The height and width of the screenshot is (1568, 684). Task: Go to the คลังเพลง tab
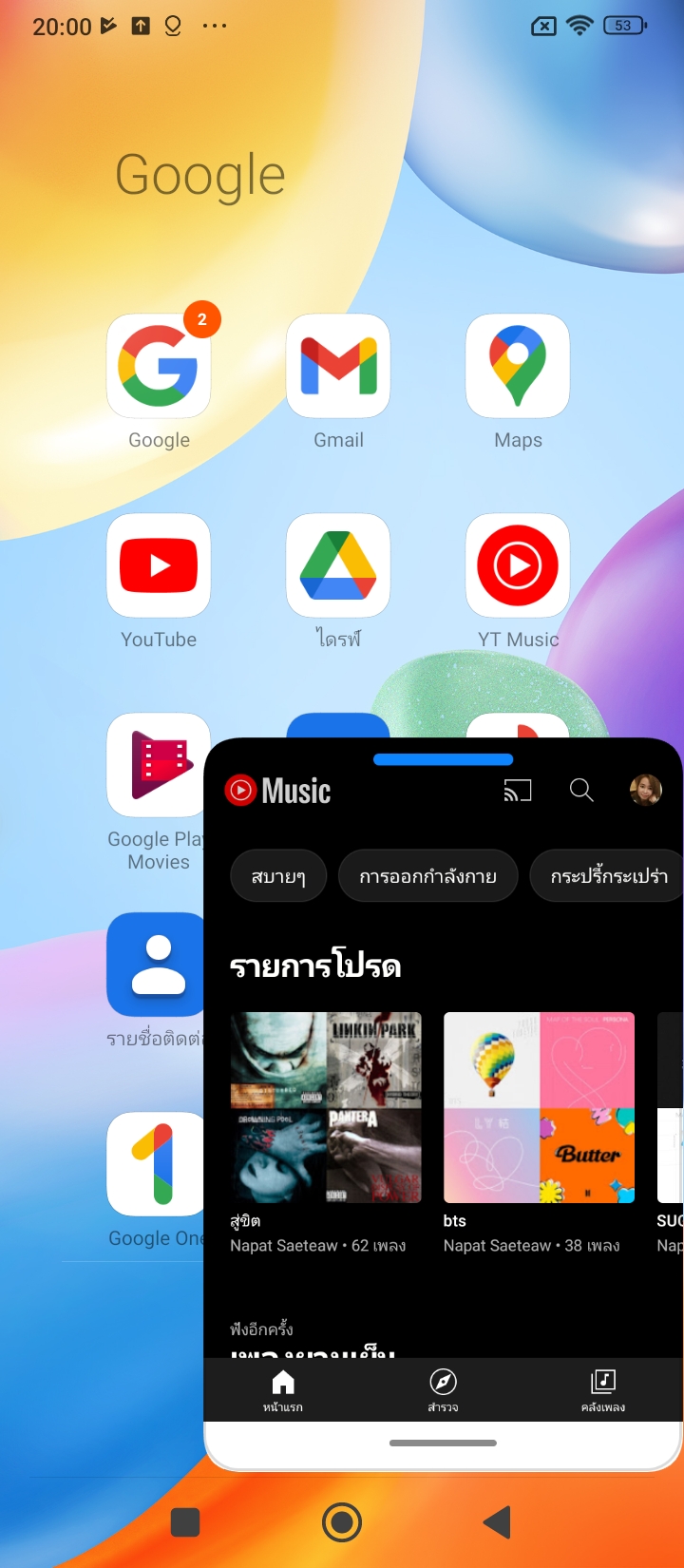pyautogui.click(x=603, y=1389)
